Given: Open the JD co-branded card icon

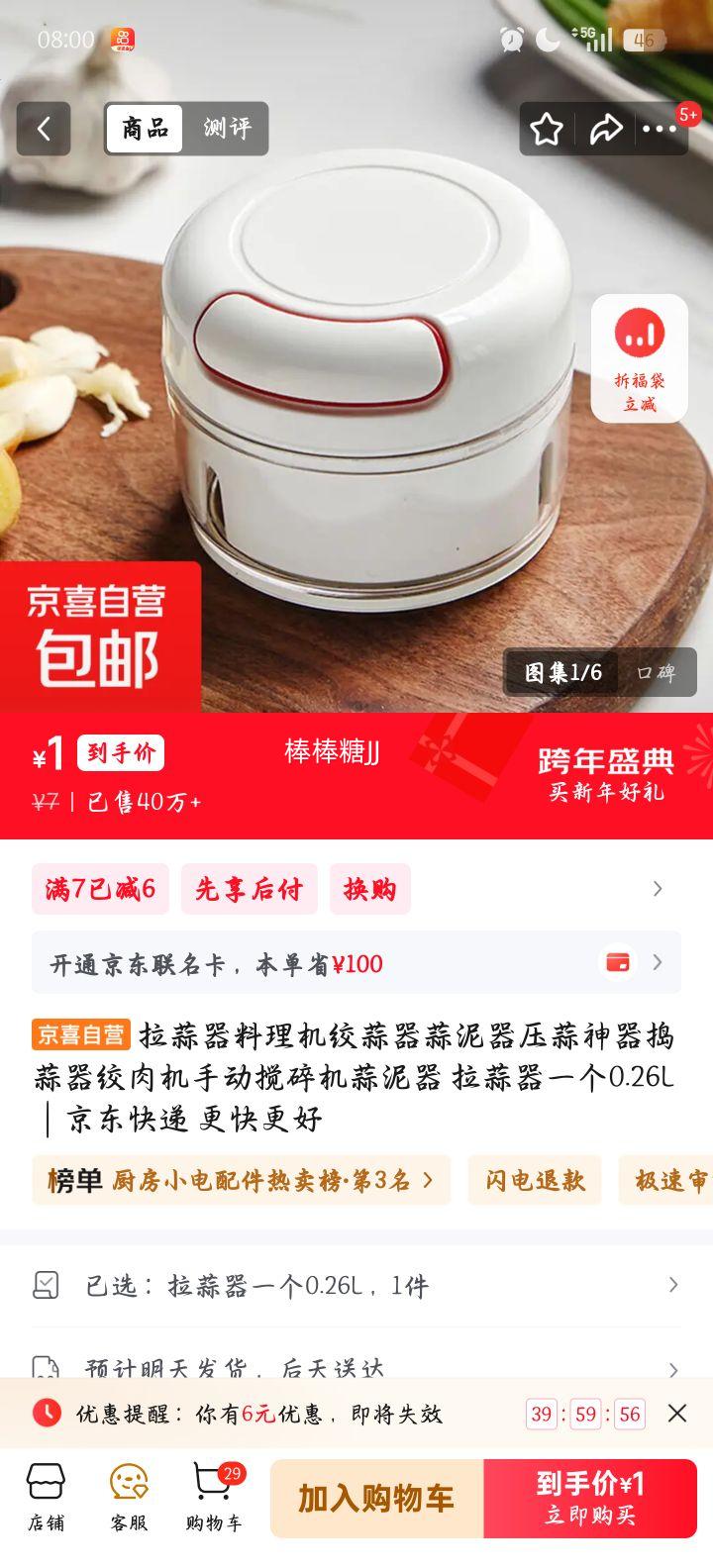Looking at the screenshot, I should [619, 962].
